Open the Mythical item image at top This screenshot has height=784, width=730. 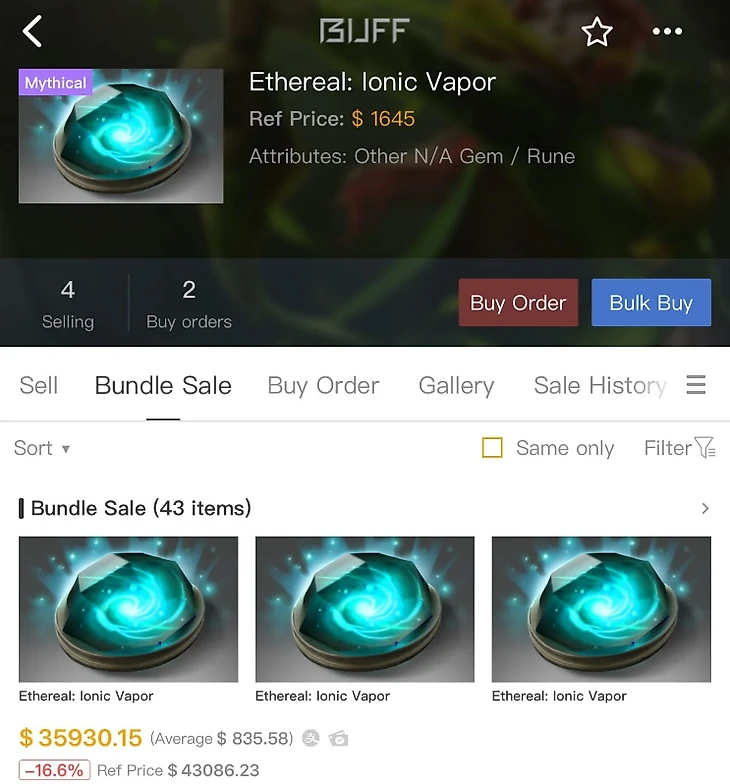tap(121, 137)
